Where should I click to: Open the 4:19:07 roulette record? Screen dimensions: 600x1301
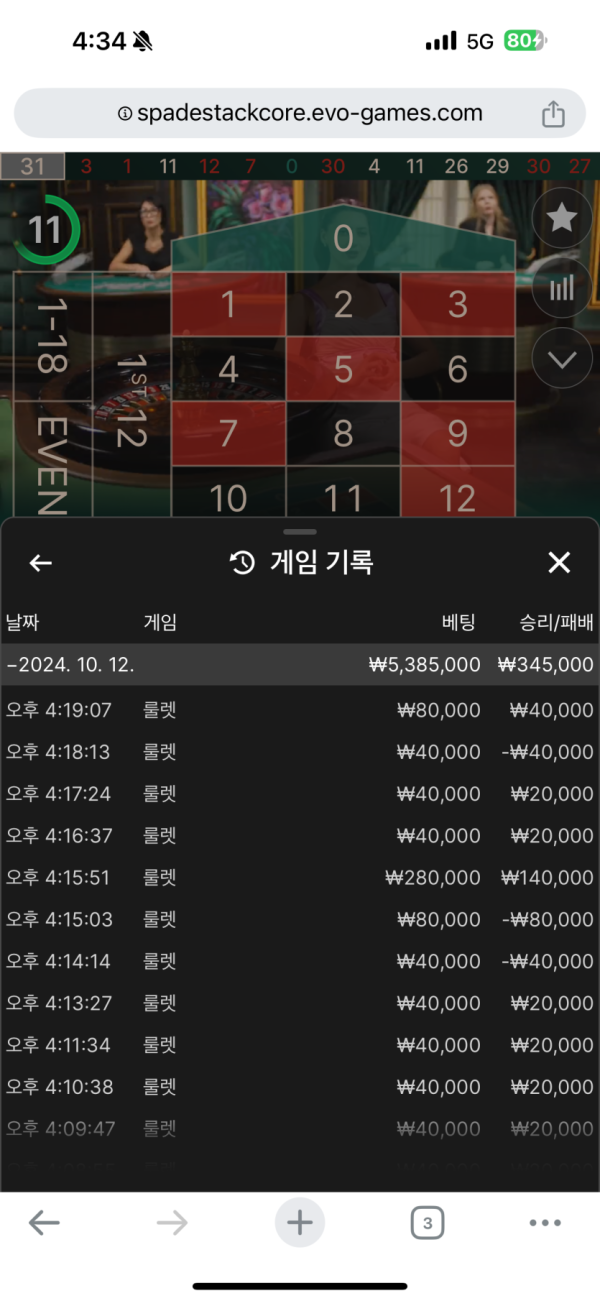tap(300, 710)
